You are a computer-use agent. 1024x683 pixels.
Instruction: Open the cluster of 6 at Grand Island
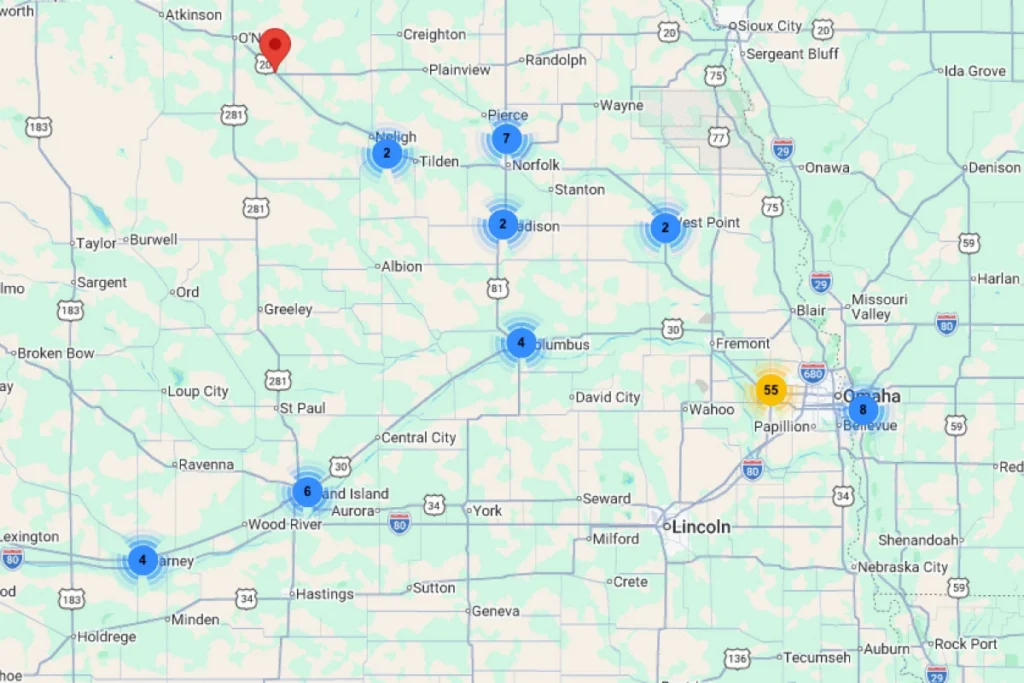point(307,491)
